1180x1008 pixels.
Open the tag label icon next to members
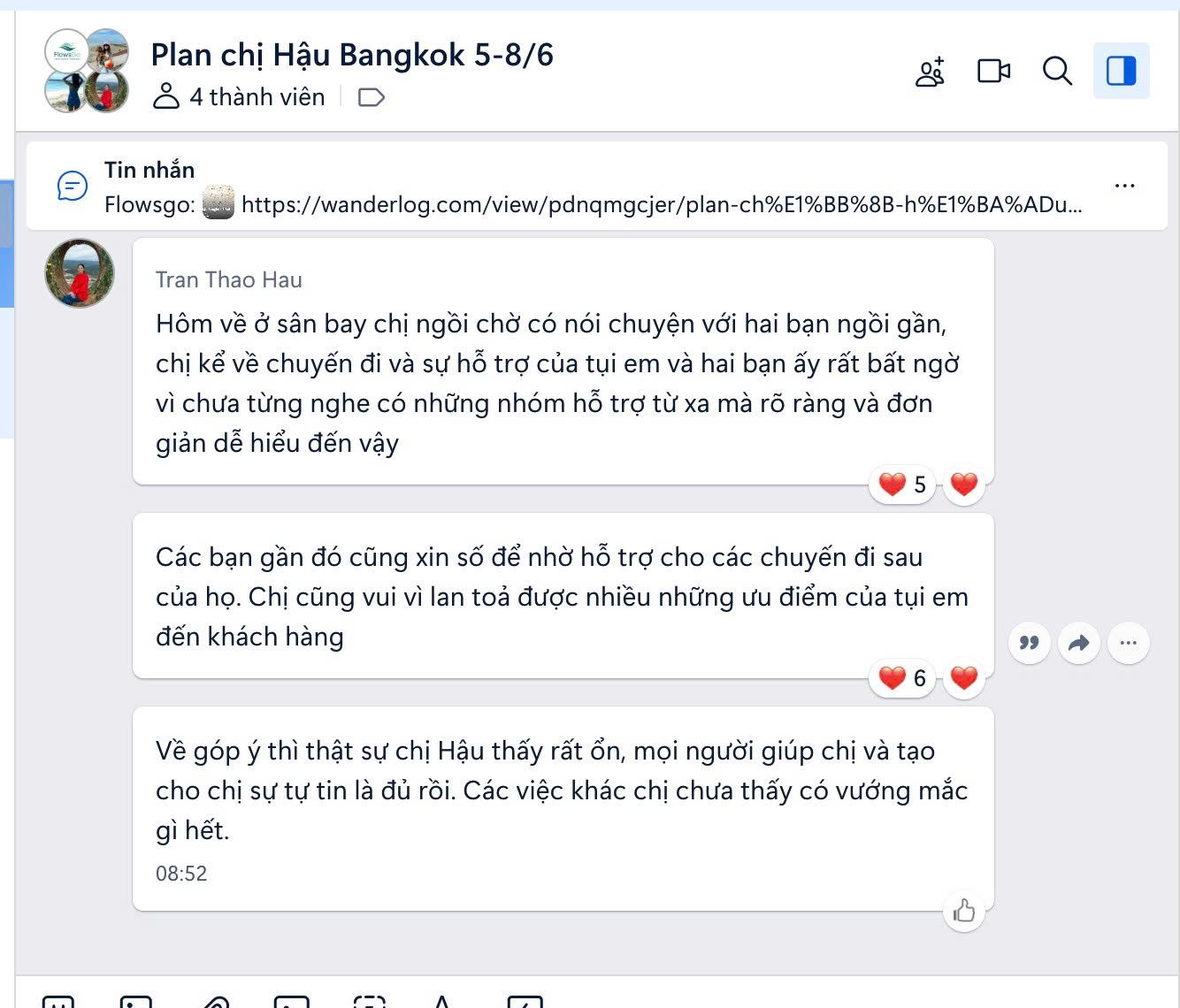371,97
